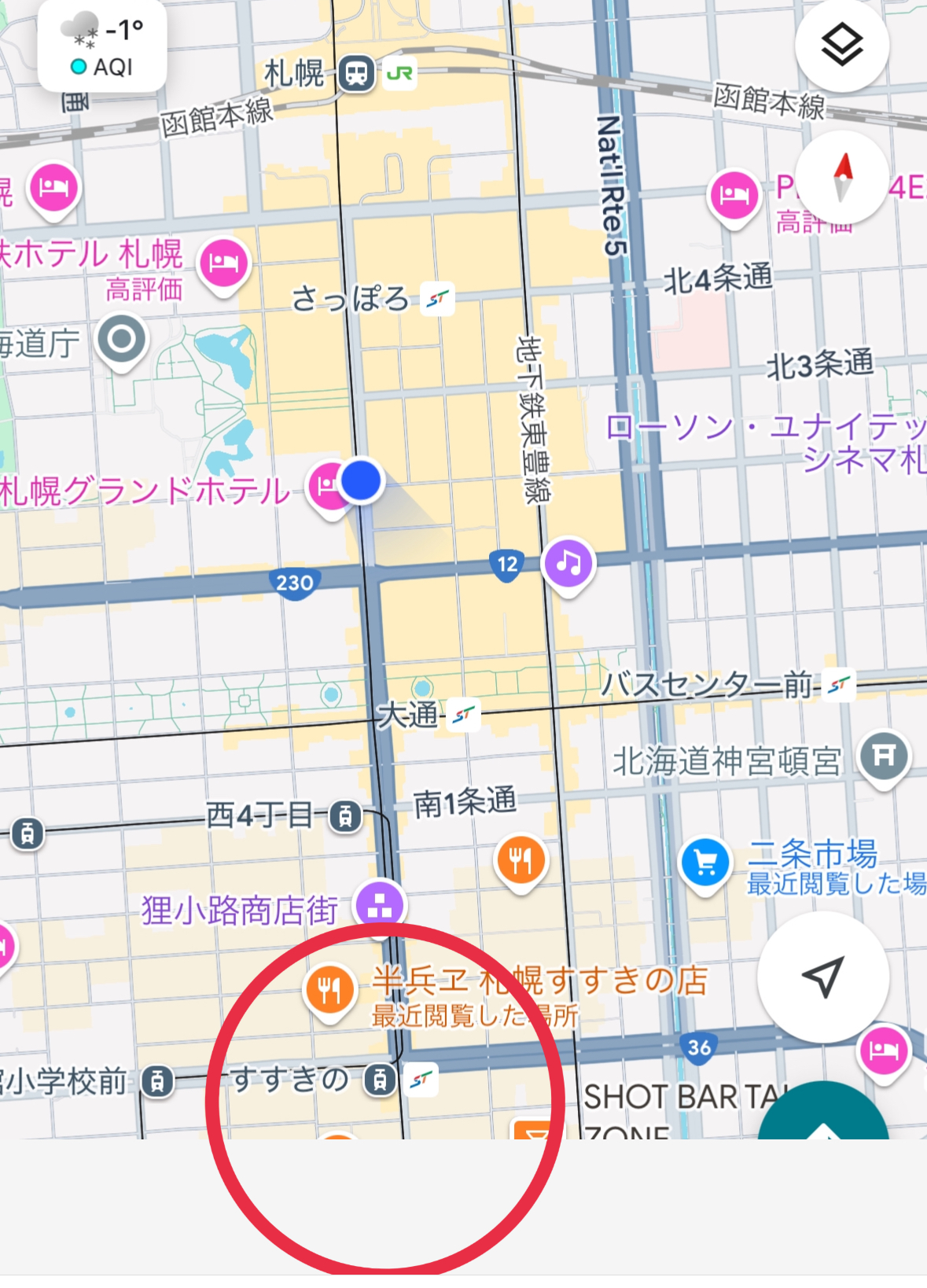Screen dimensions: 927x1288
Task: Select the 大通 subway station marker
Action: pyautogui.click(x=463, y=715)
